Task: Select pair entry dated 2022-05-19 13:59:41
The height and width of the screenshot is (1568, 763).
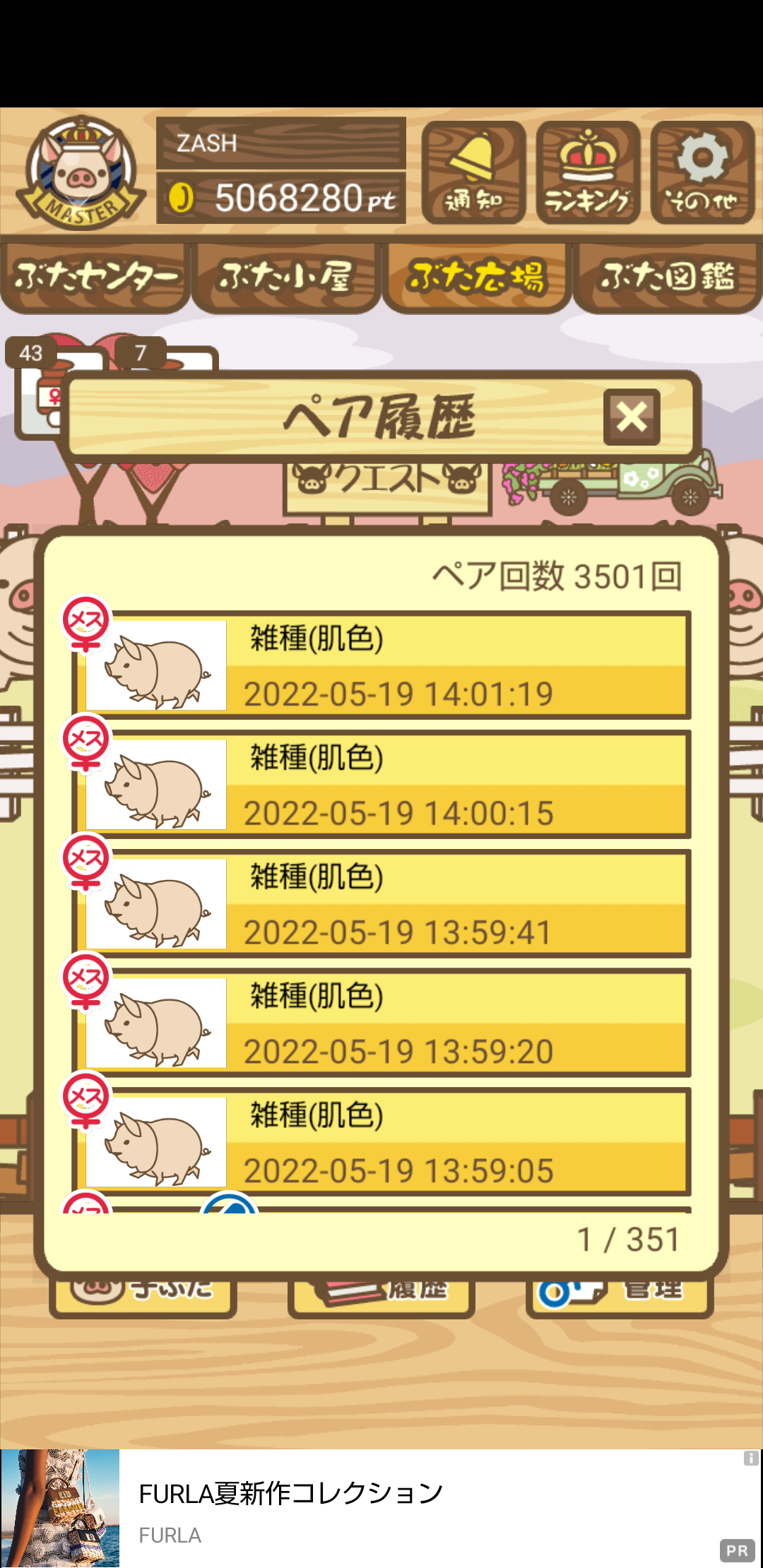Action: pyautogui.click(x=381, y=903)
